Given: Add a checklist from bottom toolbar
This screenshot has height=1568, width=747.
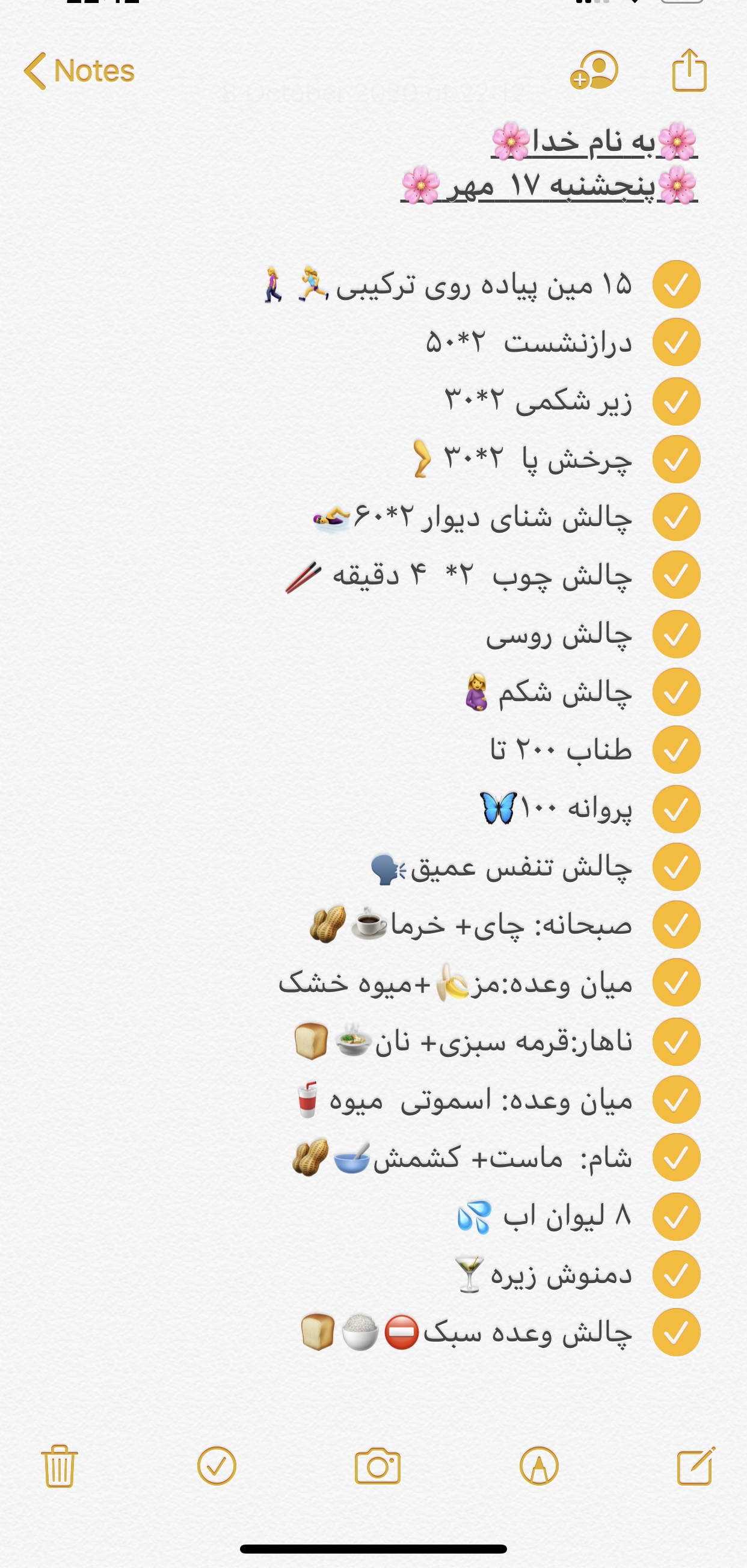Looking at the screenshot, I should [217, 1466].
